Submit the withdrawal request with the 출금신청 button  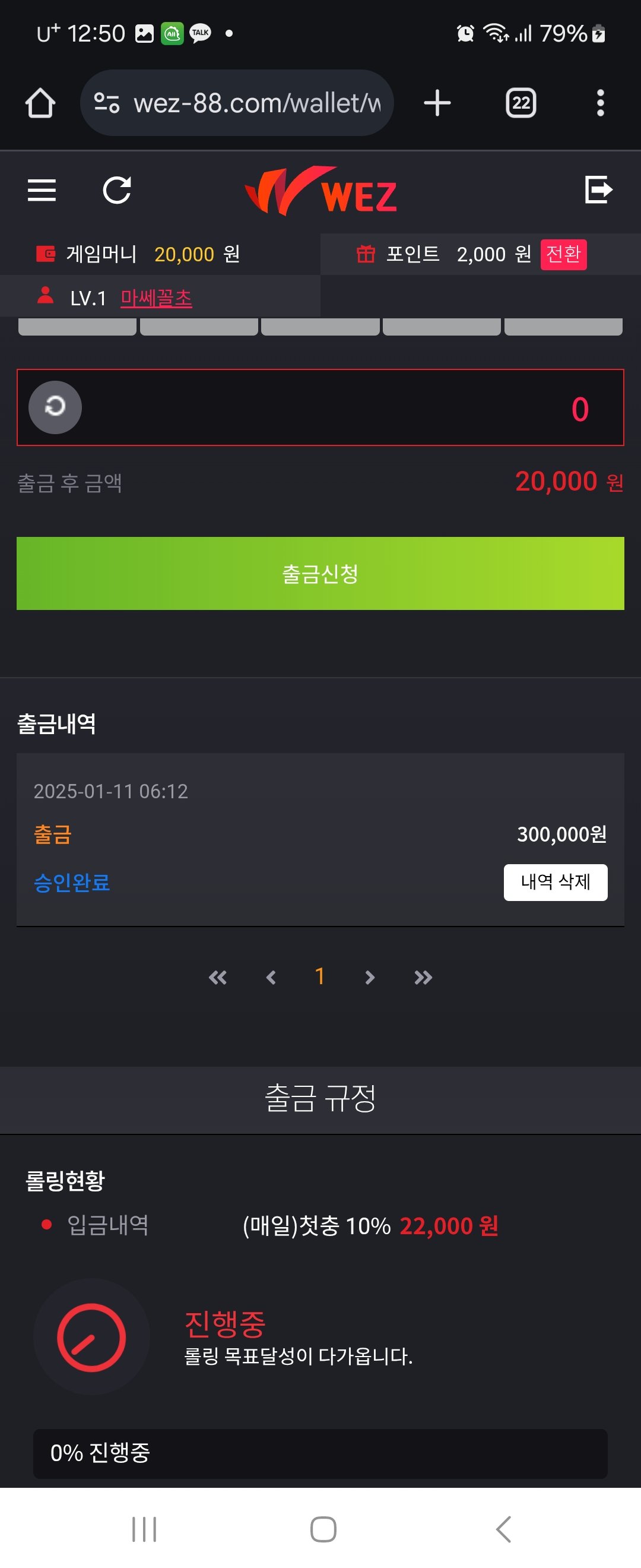tap(320, 573)
